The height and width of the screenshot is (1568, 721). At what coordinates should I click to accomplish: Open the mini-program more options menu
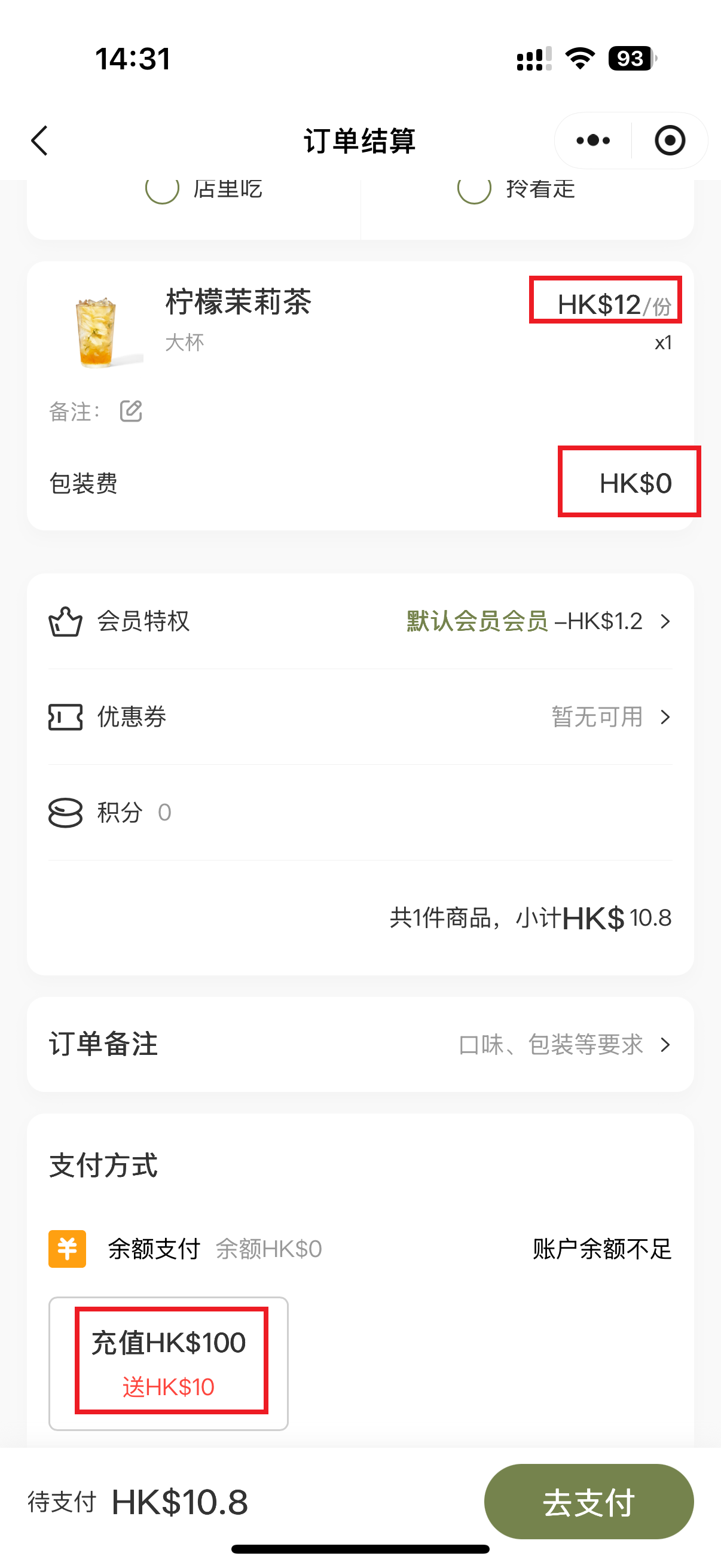pos(592,141)
